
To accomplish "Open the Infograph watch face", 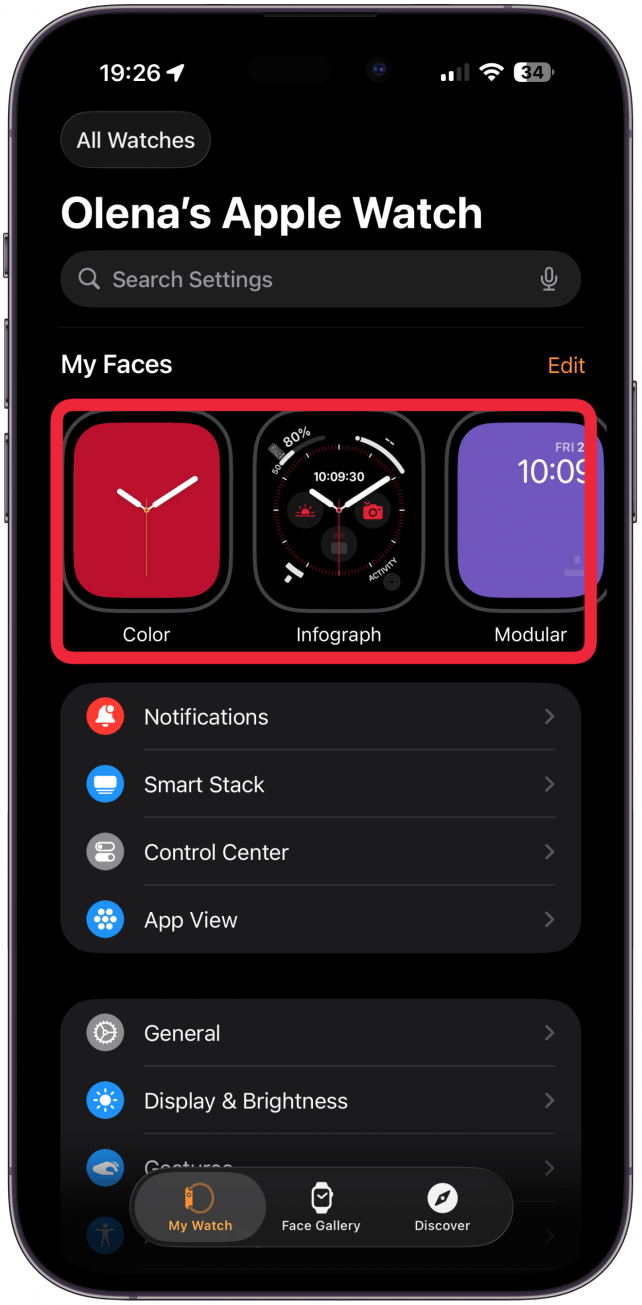I will pyautogui.click(x=338, y=511).
